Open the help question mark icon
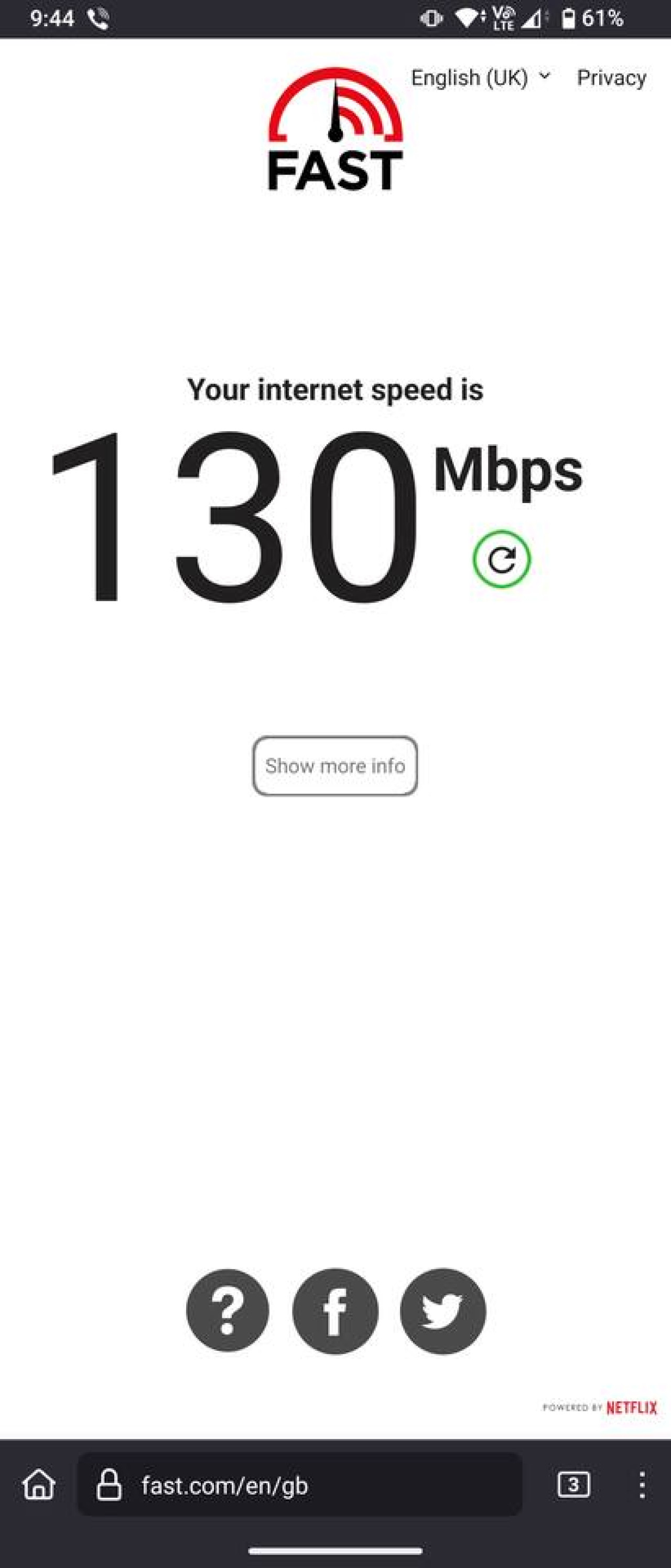 tap(228, 1310)
